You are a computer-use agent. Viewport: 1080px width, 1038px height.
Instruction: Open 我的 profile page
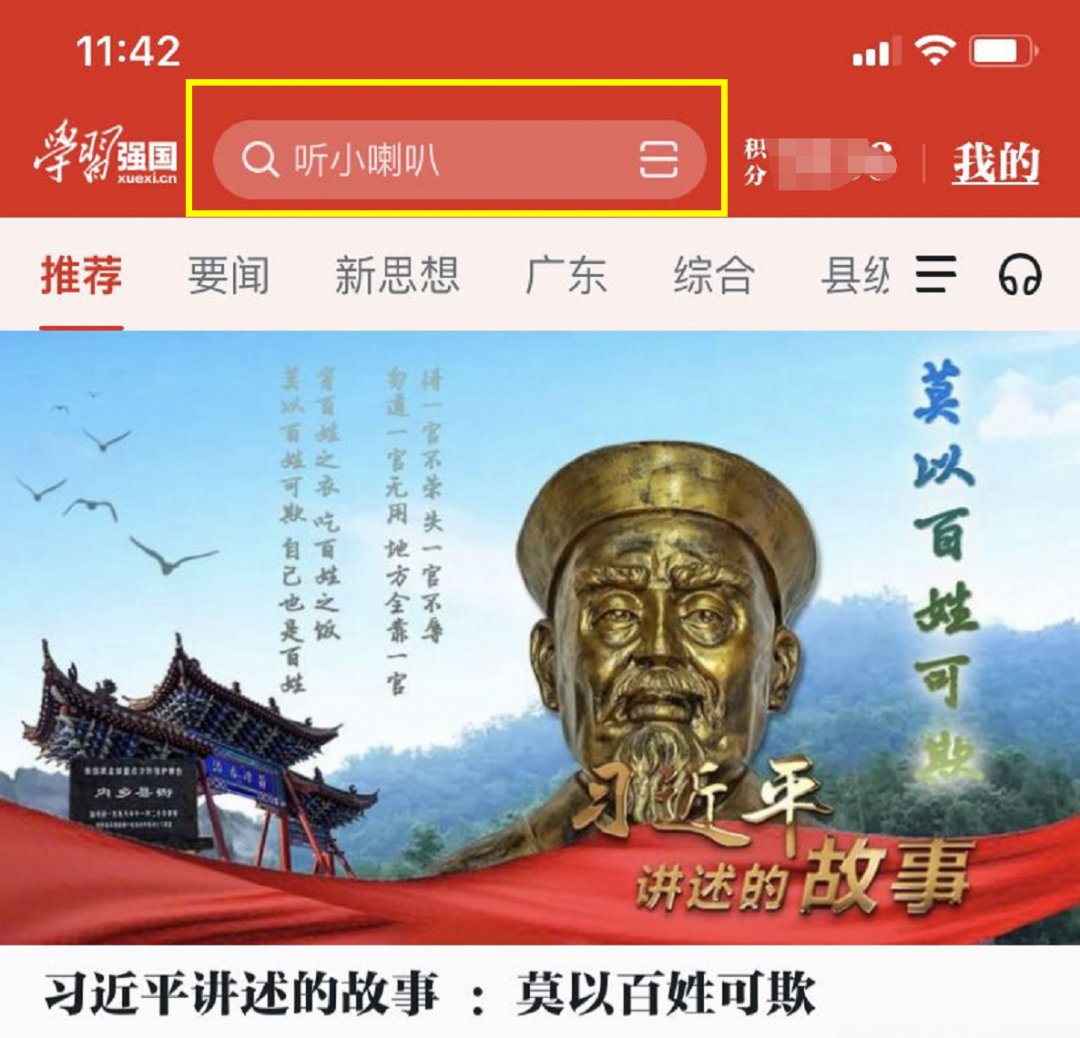tap(995, 163)
